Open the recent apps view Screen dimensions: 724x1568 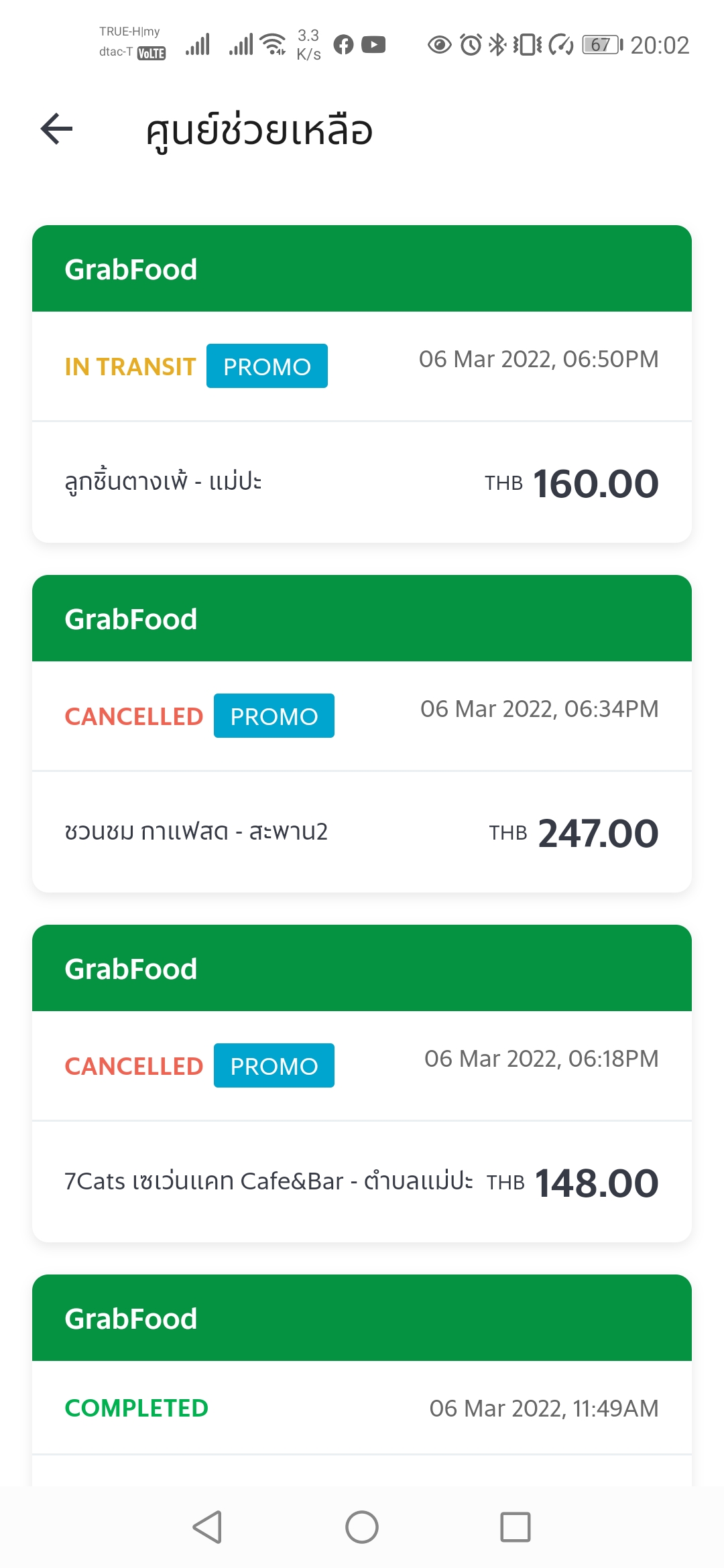click(516, 1527)
